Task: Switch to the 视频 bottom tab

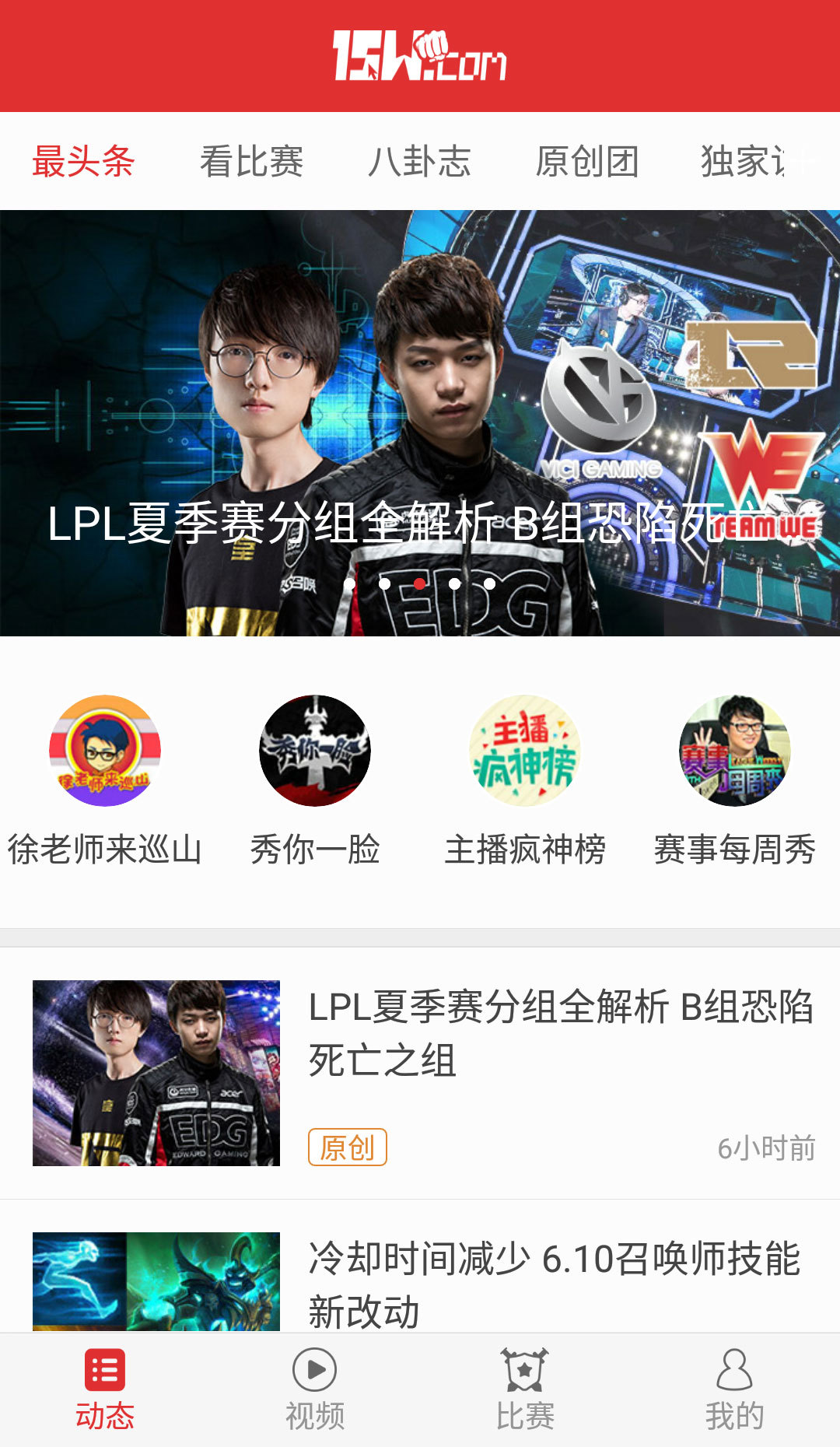Action: tap(315, 1389)
